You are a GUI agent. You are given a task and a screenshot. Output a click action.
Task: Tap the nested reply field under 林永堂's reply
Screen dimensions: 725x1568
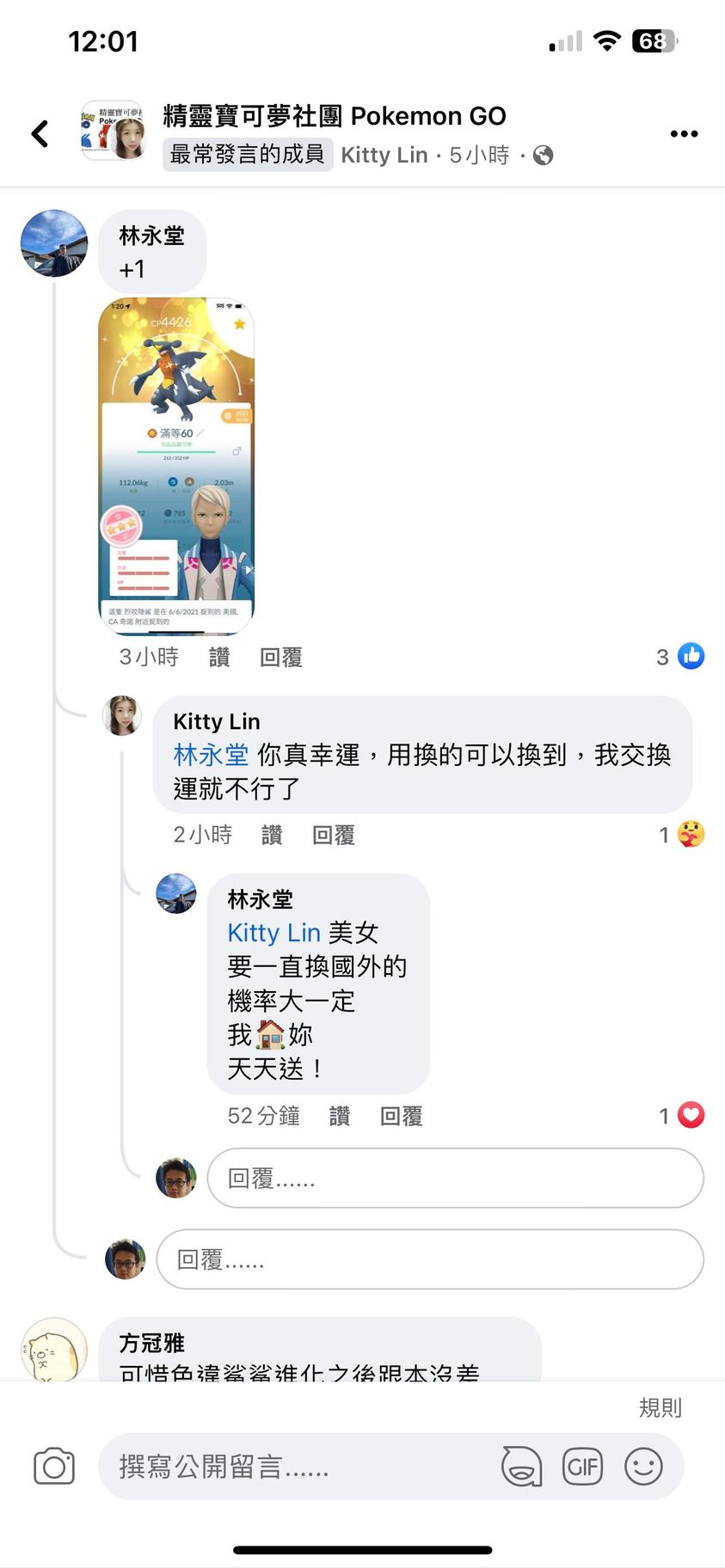click(x=455, y=1178)
